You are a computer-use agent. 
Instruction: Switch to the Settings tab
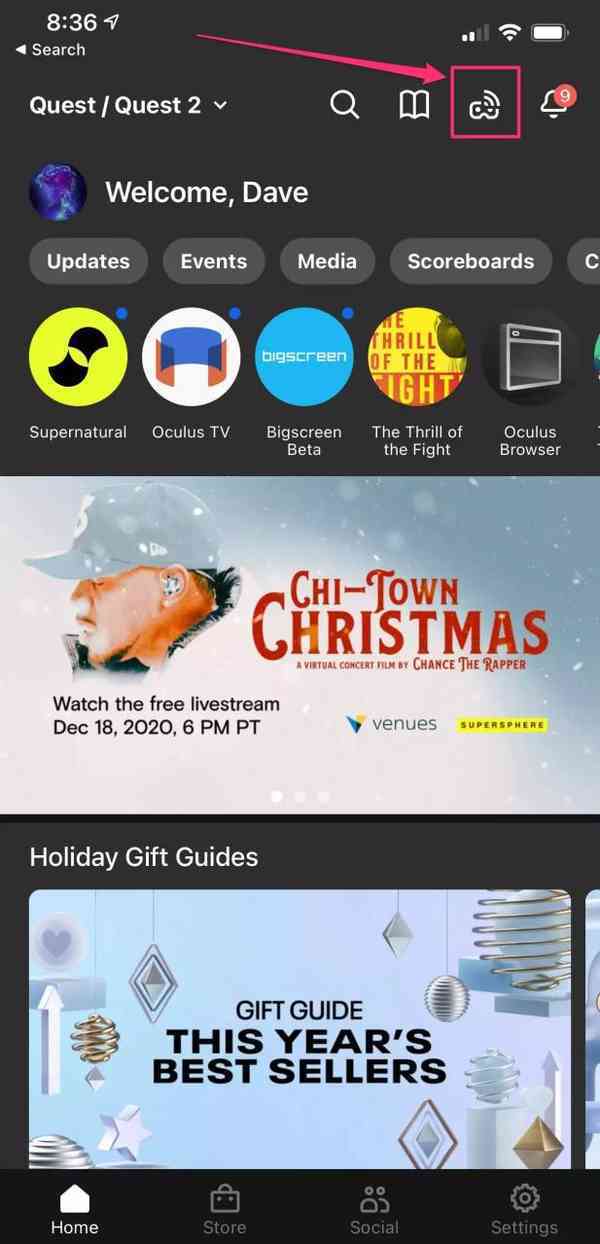pyautogui.click(x=524, y=1209)
